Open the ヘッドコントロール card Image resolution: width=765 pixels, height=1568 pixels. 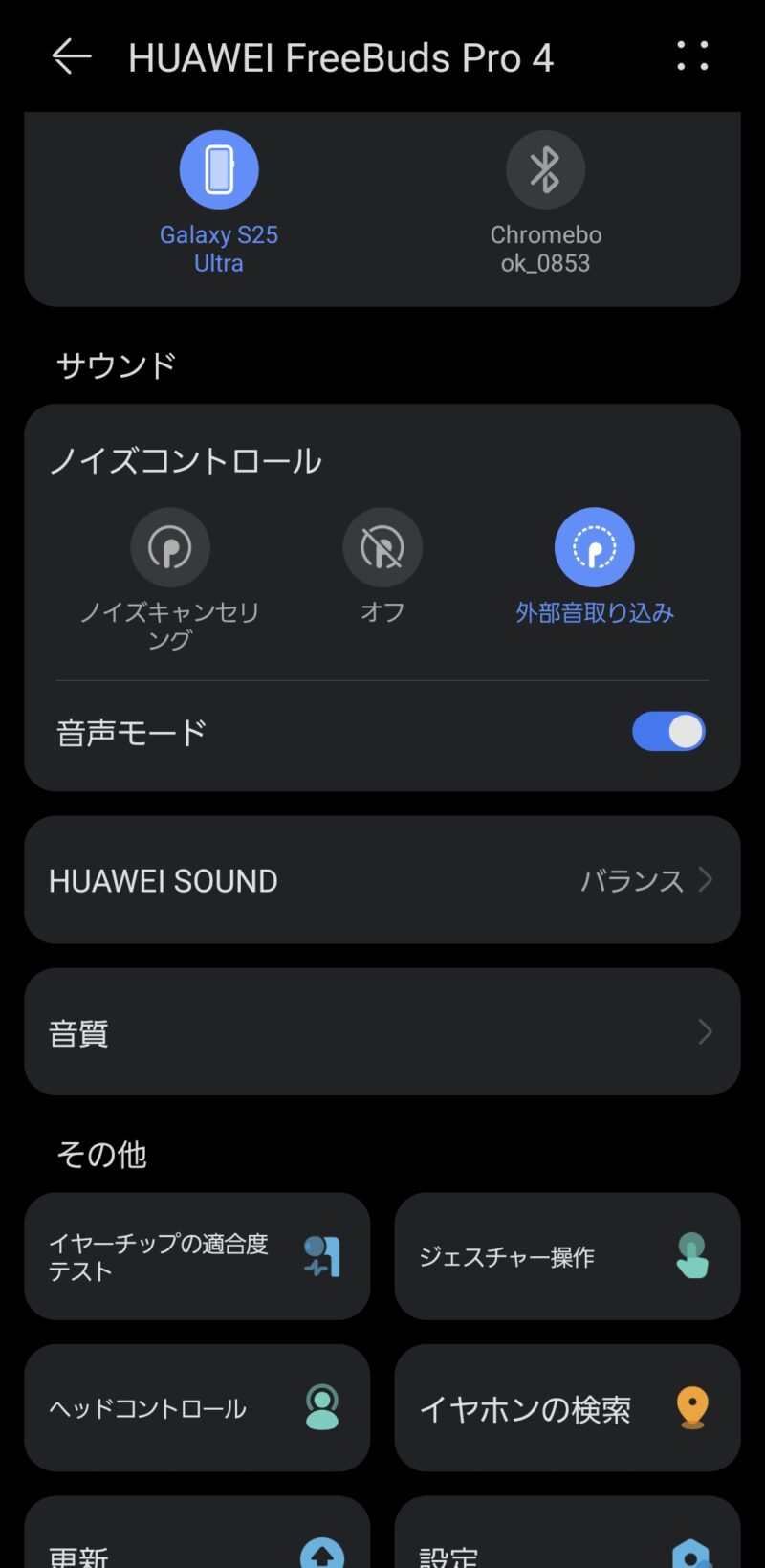(x=197, y=1408)
